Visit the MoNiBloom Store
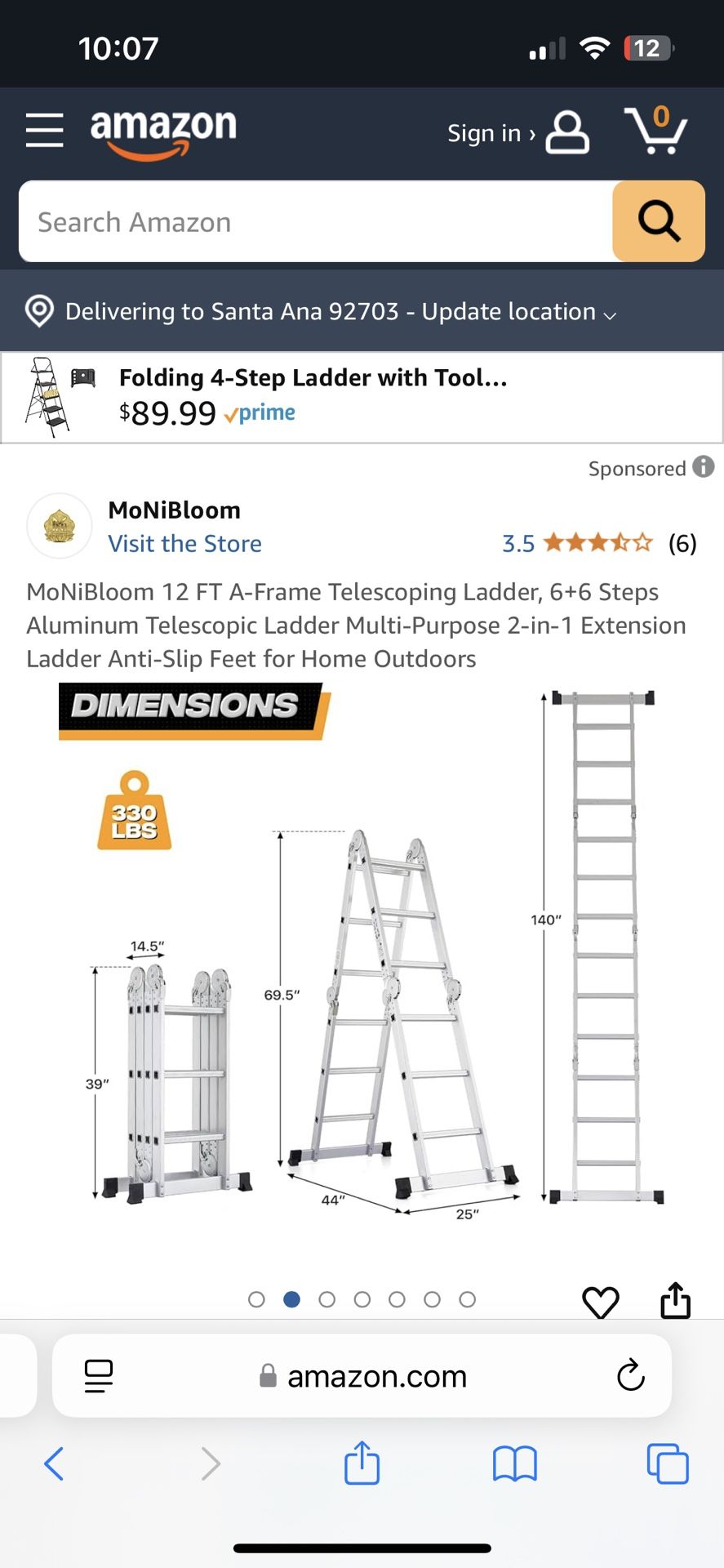Screen dimensions: 724x1568 pos(184,544)
